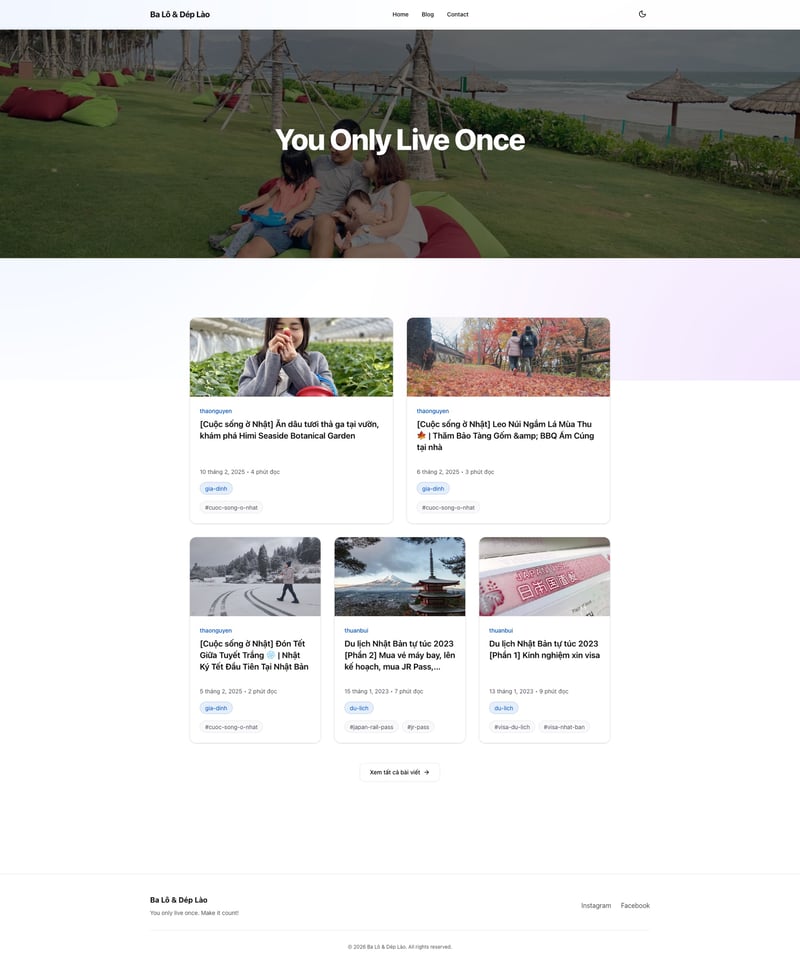Select the du-lich chip on the visa post
Screen dimensions: 800x970
click(x=504, y=708)
